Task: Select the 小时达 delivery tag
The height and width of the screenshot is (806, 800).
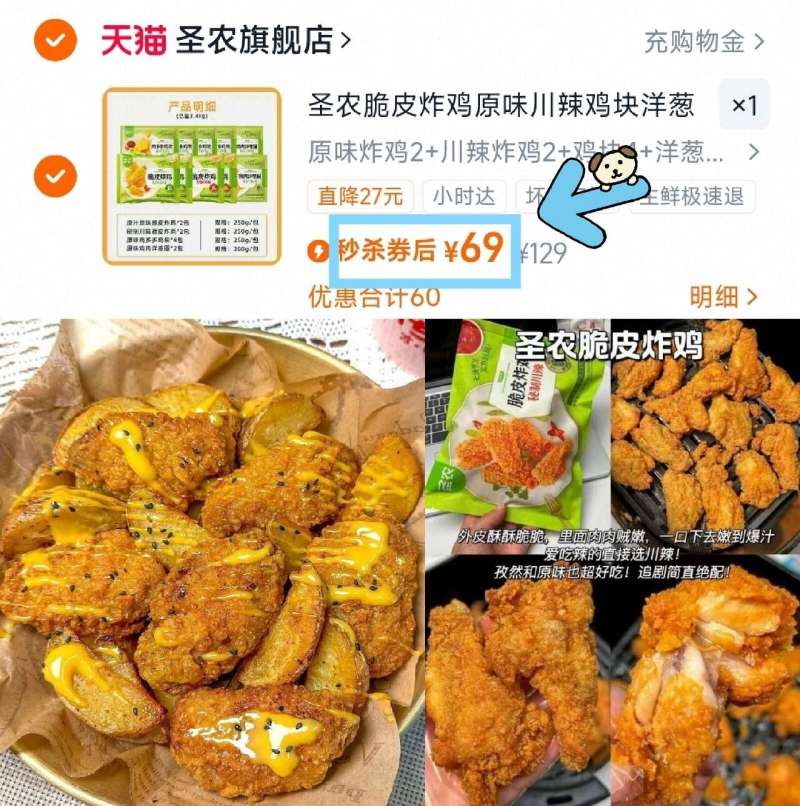Action: [464, 196]
